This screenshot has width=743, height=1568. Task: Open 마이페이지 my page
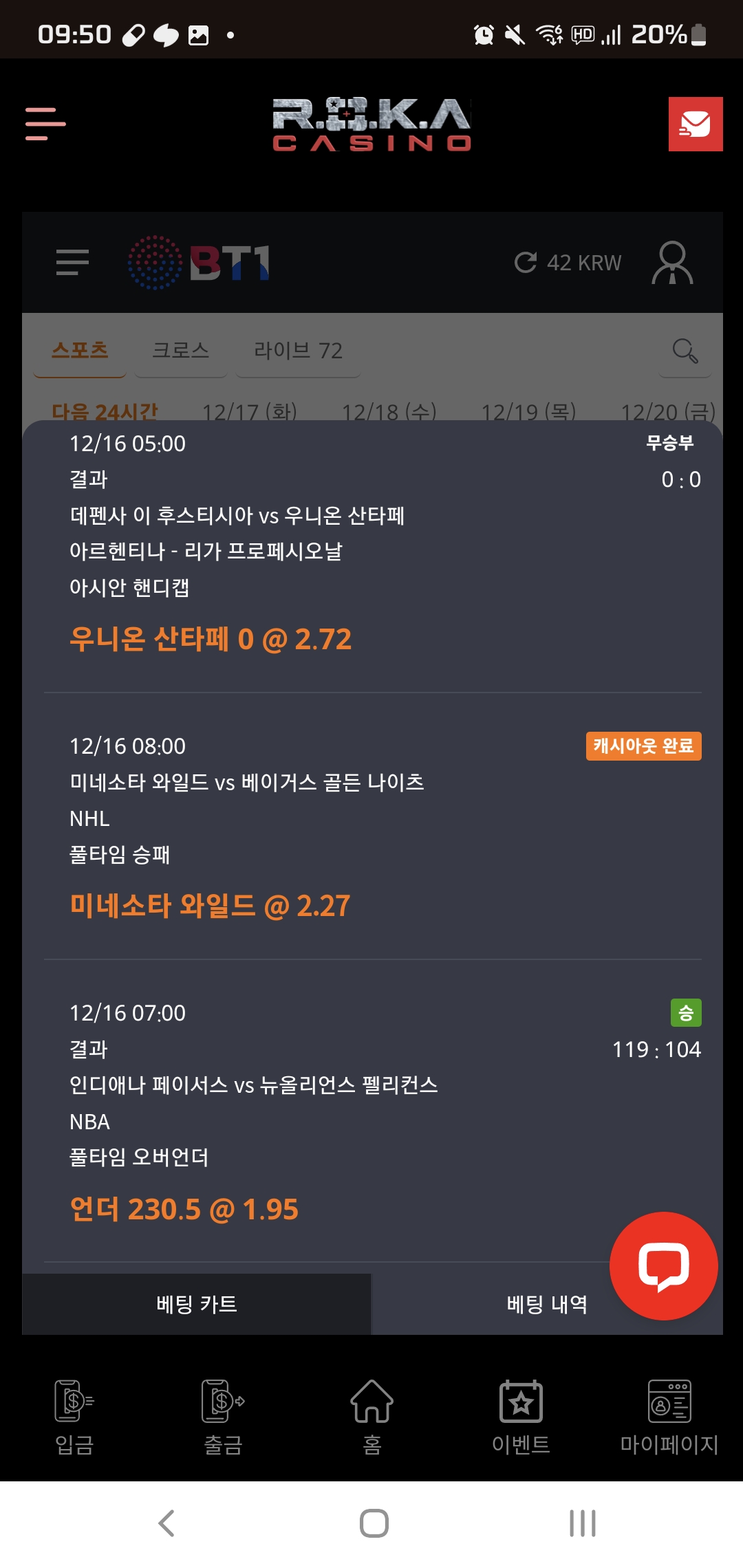(669, 1417)
